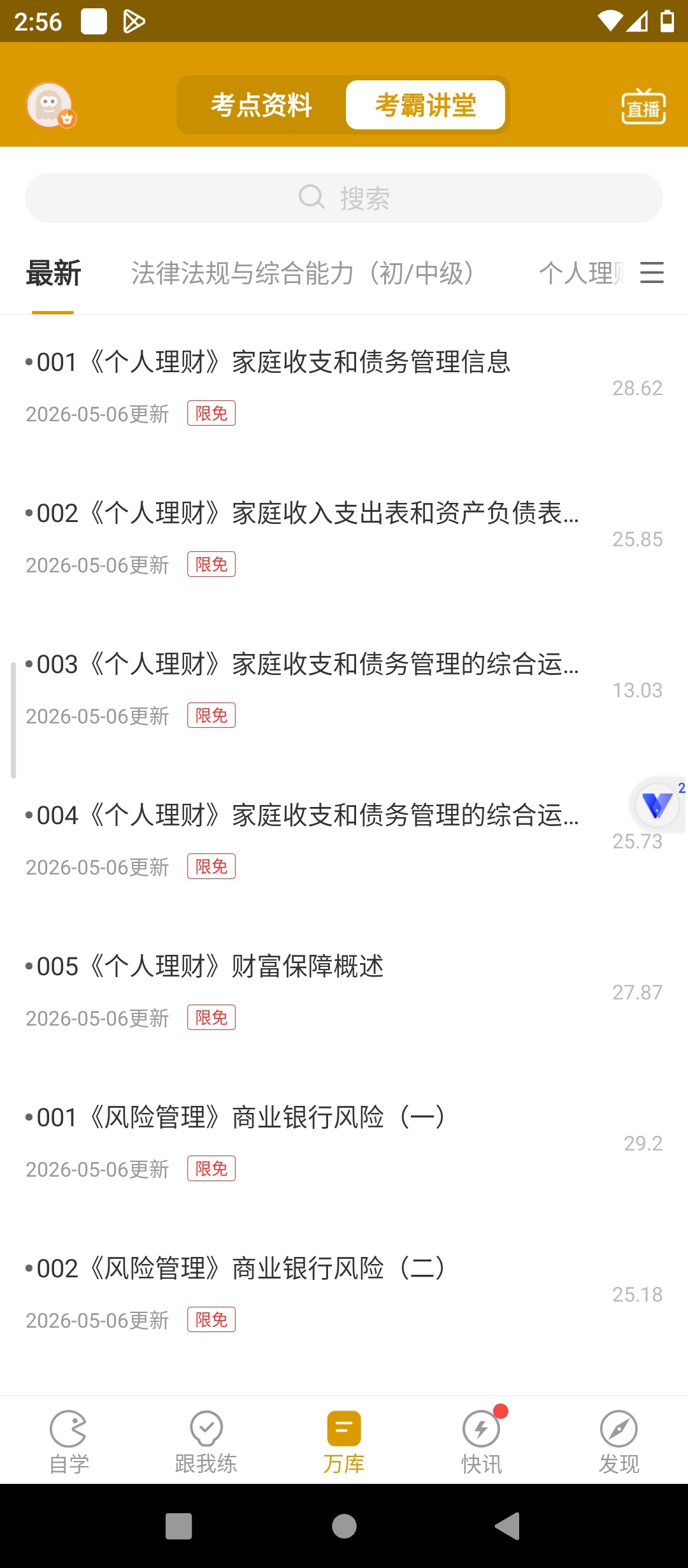Open the profile avatar

pos(51,105)
